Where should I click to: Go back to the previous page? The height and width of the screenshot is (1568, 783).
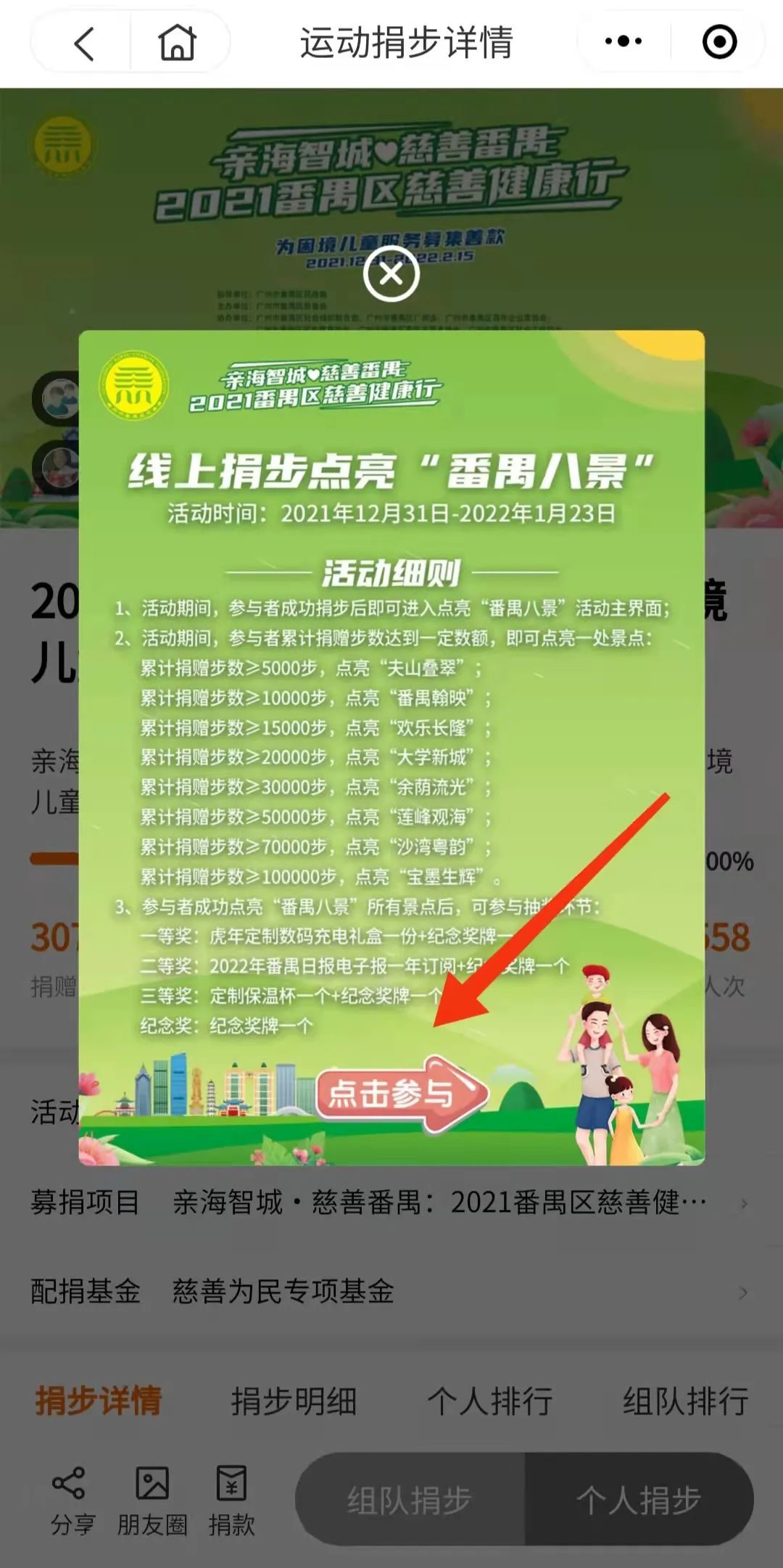(84, 43)
